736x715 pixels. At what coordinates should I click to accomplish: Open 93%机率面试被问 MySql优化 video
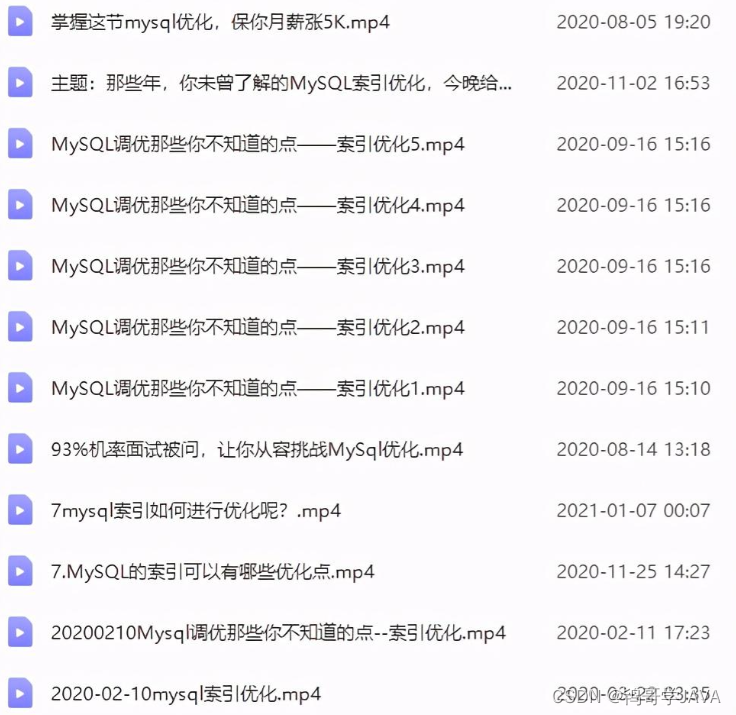(x=257, y=449)
